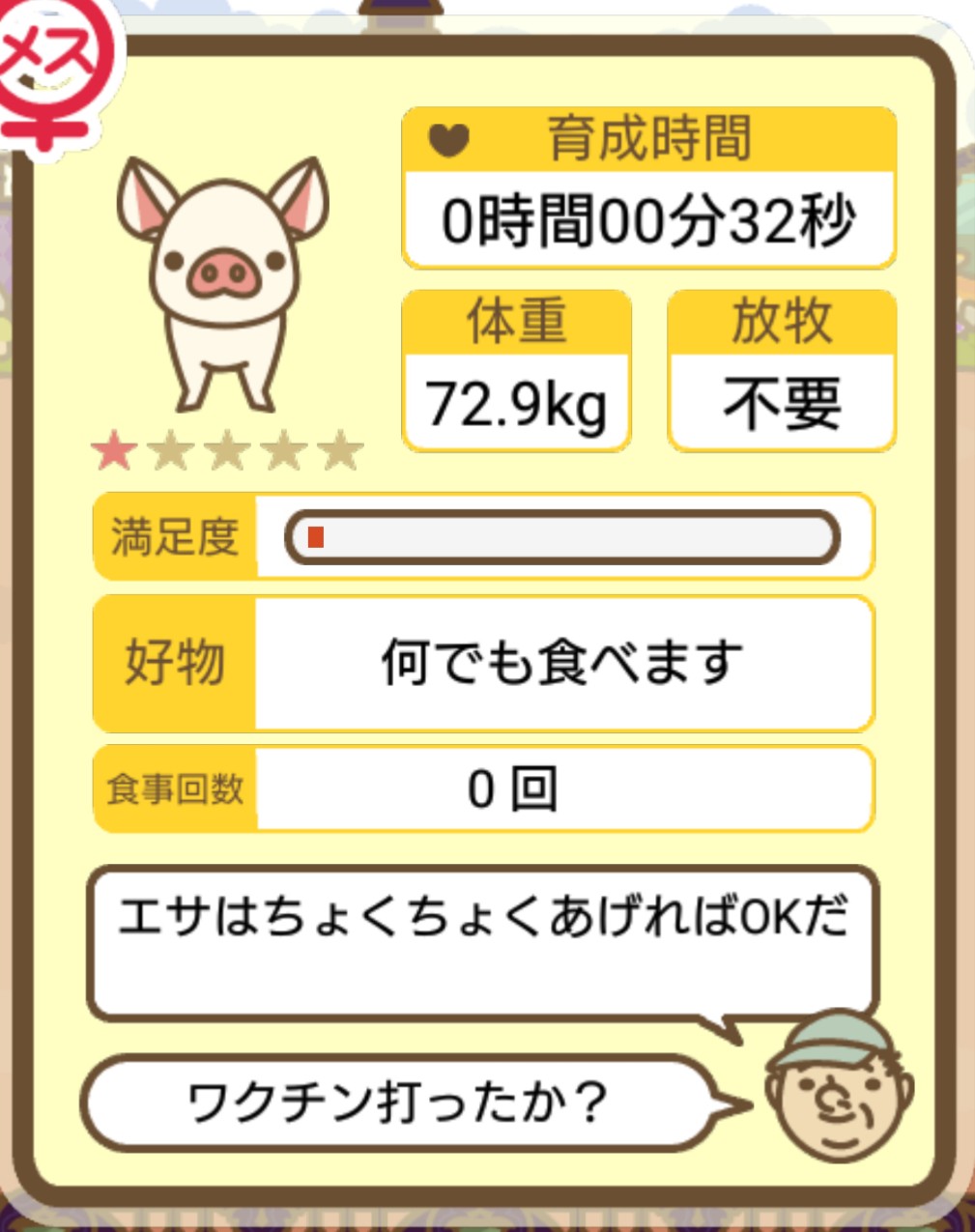Tap the エサはちょくちょく advice bubble
975x1232 pixels.
coord(482,944)
